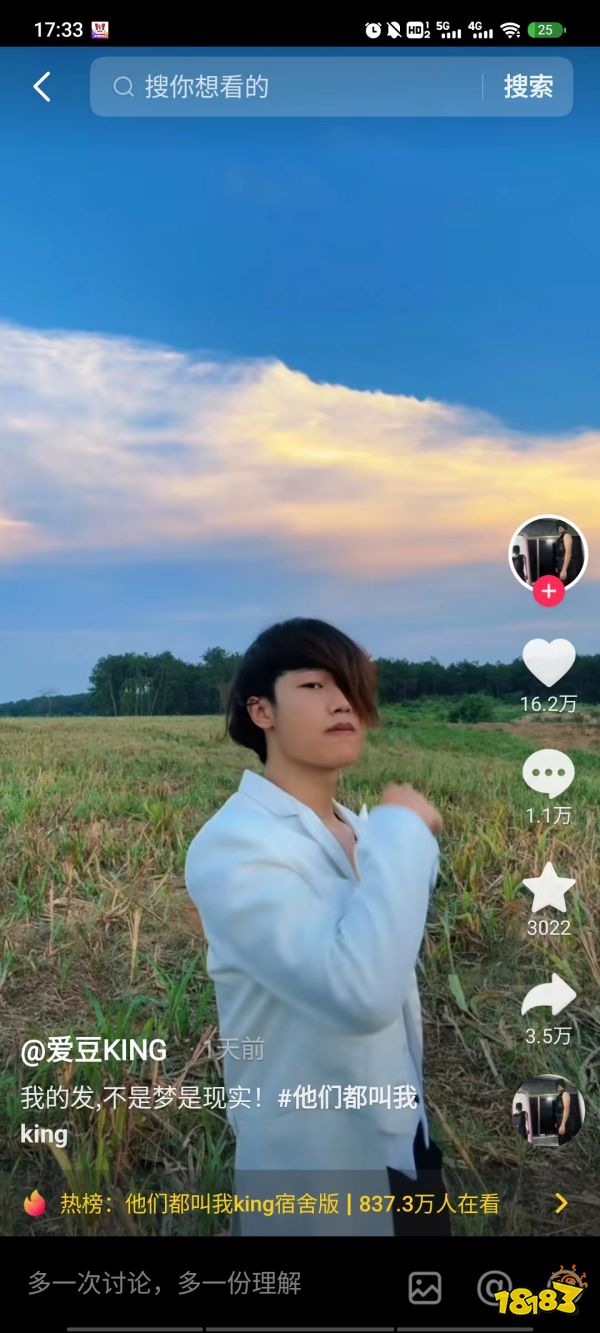Viewport: 600px width, 1333px height.
Task: Attach an image to the comment
Action: (425, 1287)
